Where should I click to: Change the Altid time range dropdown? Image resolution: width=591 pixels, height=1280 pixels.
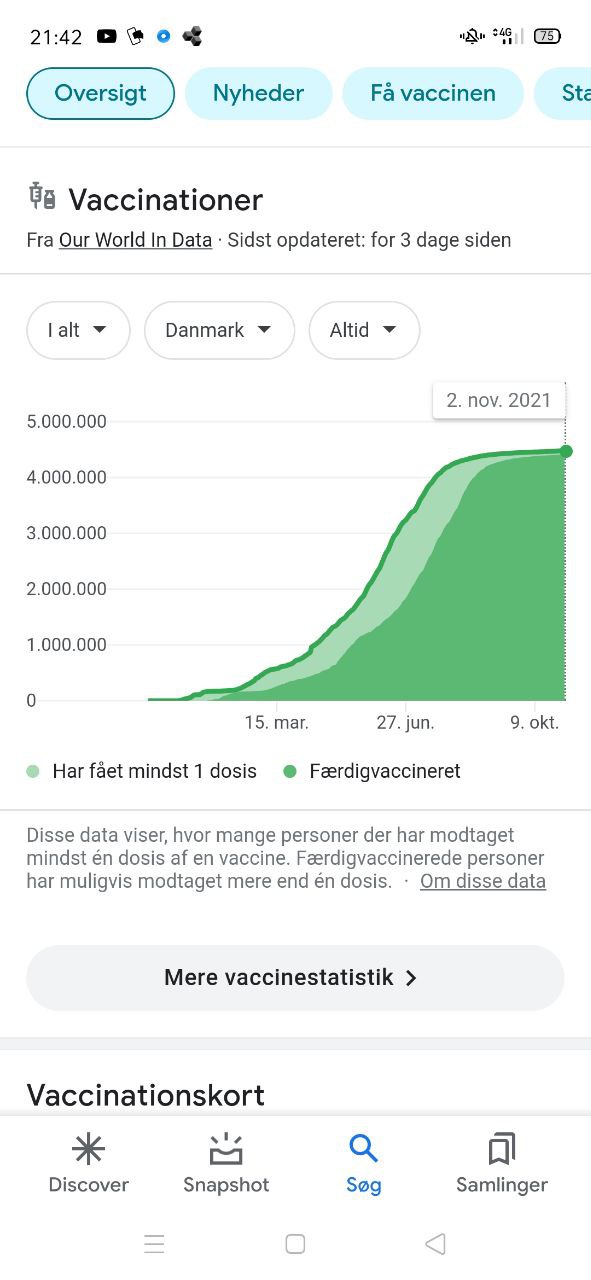coord(364,330)
